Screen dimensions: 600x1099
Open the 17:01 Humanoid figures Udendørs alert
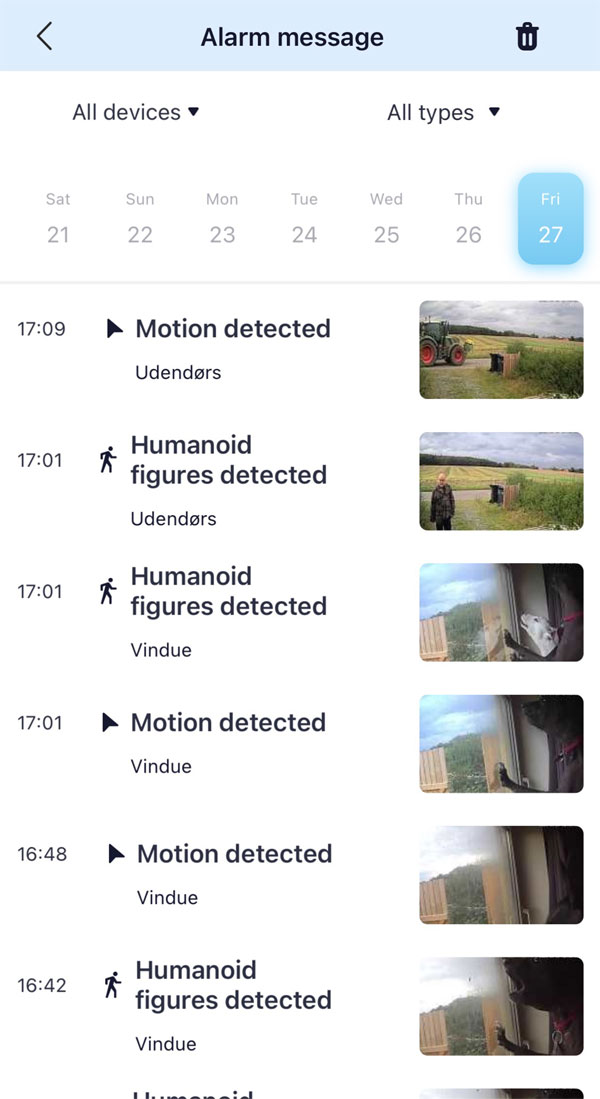[x=300, y=481]
